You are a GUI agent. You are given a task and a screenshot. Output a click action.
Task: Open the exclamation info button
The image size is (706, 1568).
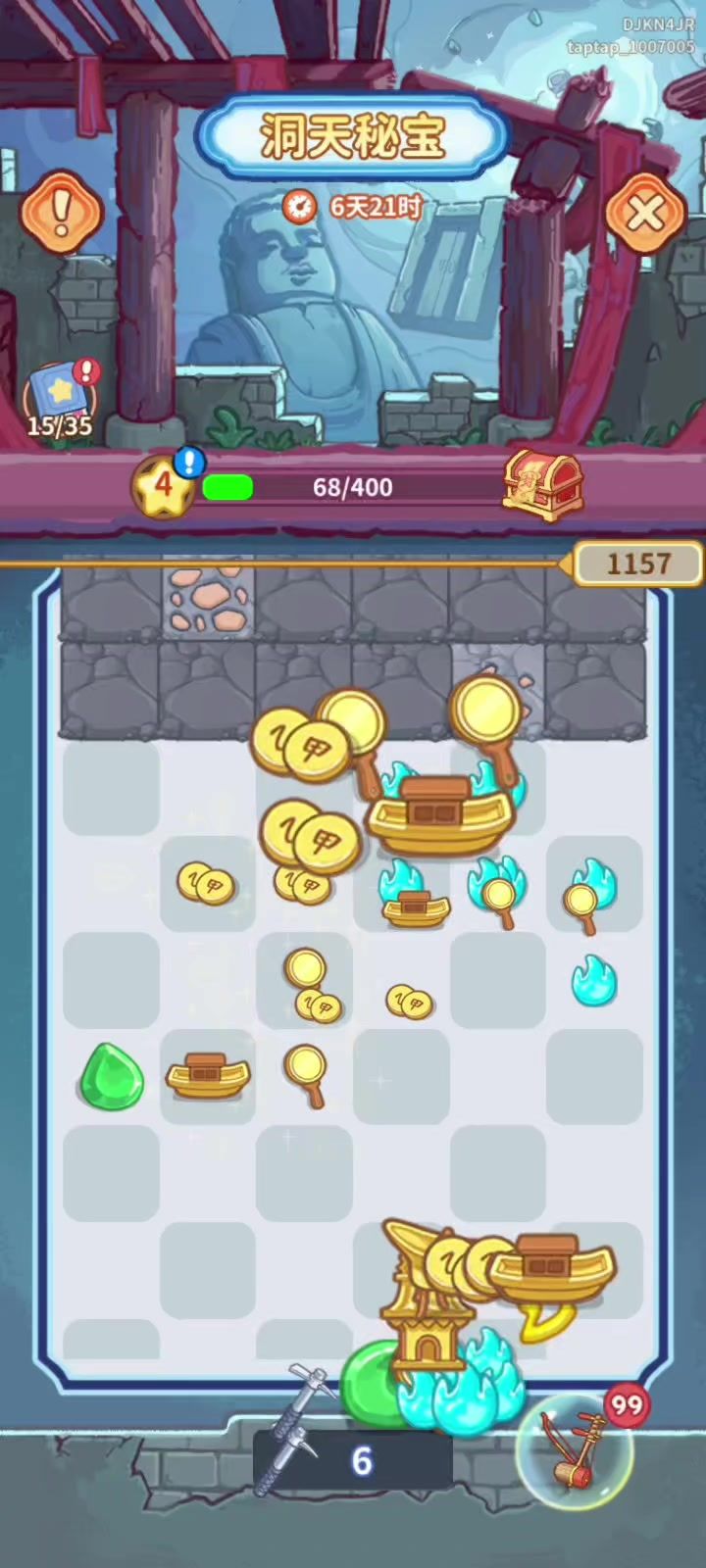click(x=61, y=212)
